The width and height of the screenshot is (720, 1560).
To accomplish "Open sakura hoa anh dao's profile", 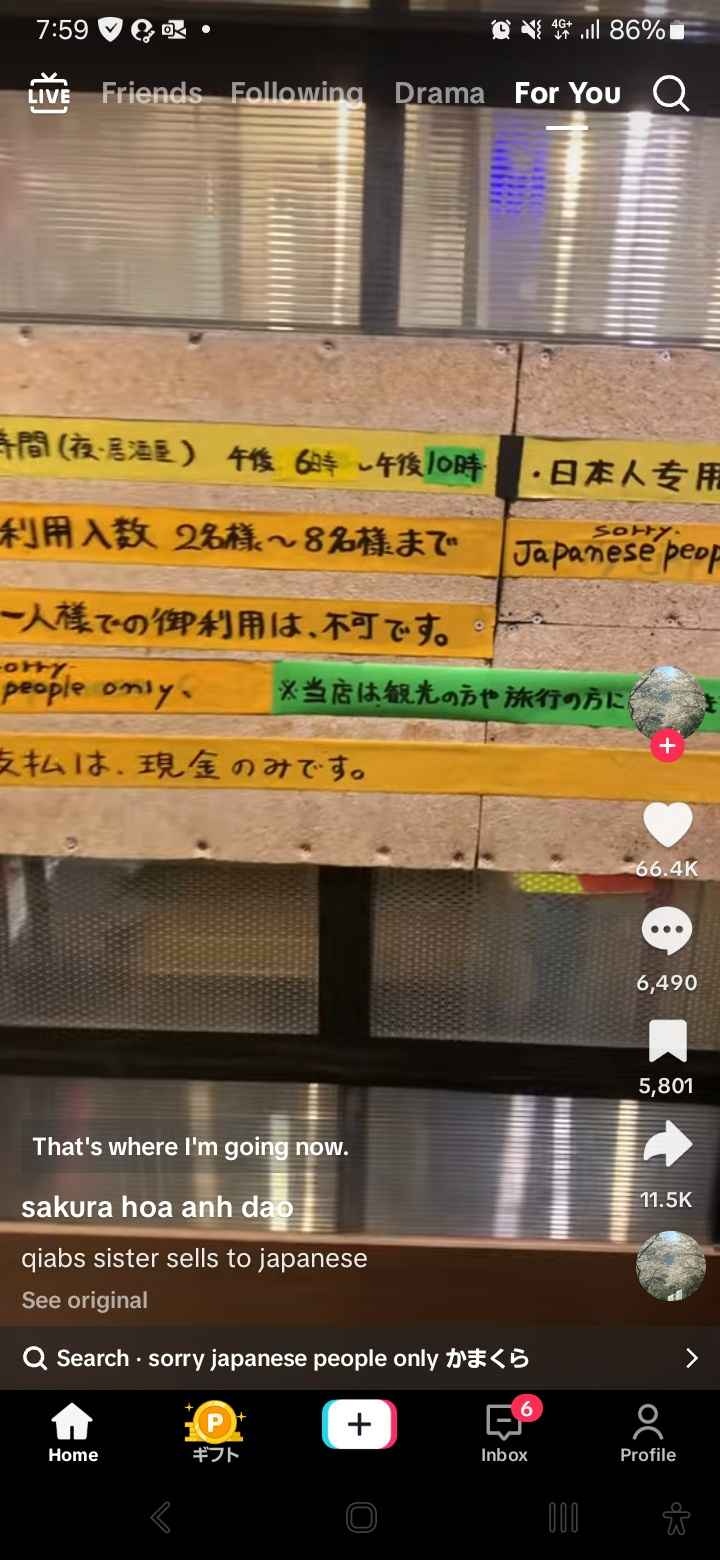I will pos(157,1207).
